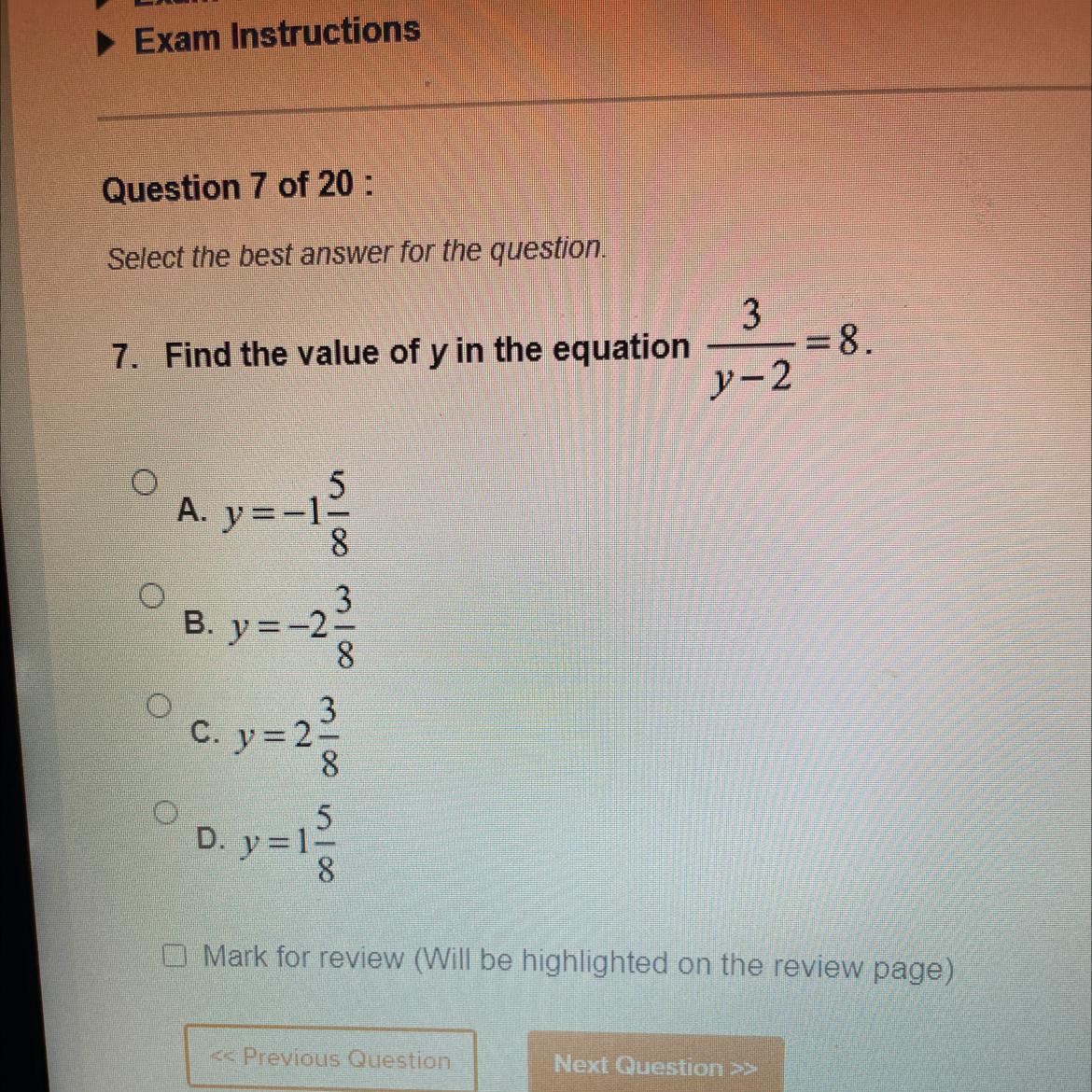Select answer A, y = -1 5/8

[144, 483]
